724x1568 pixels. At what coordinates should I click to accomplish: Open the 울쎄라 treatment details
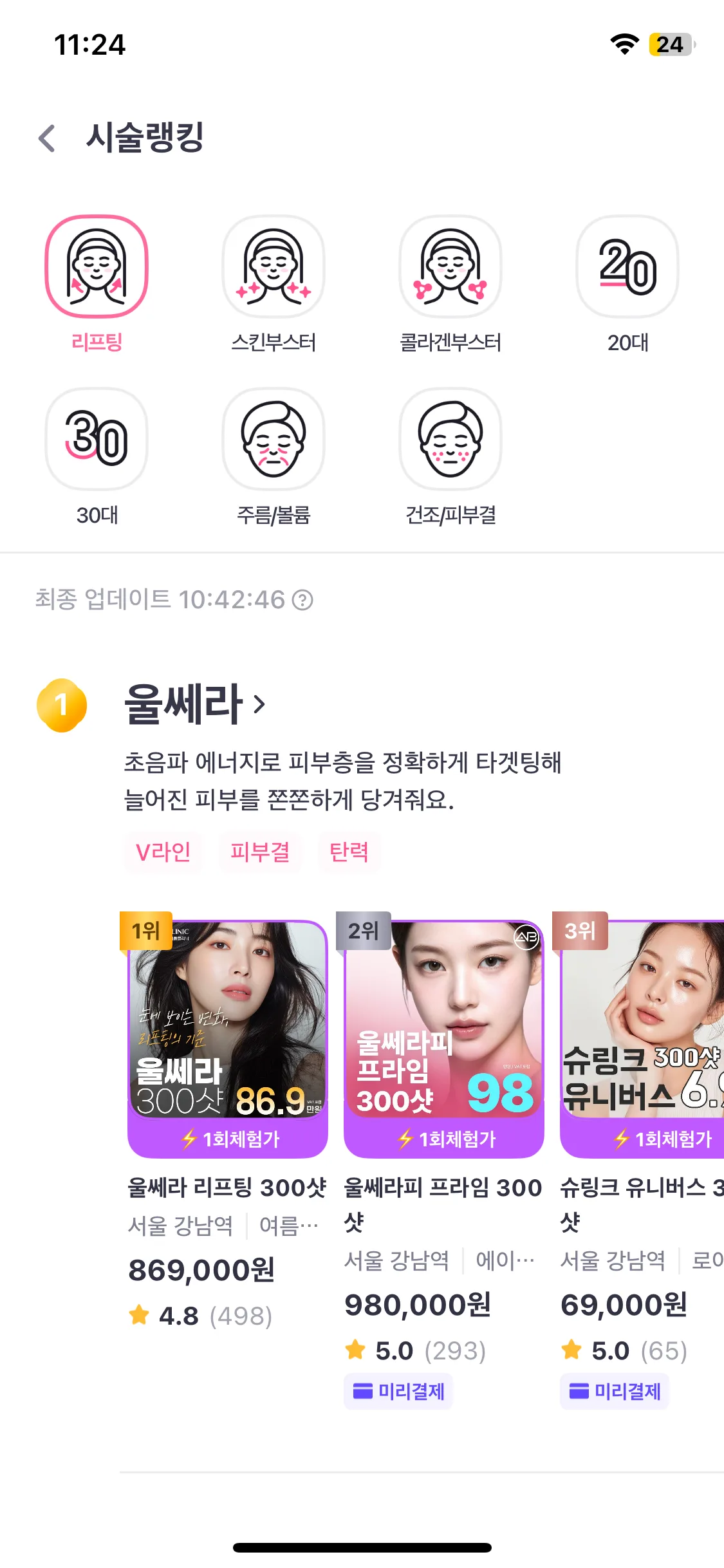pyautogui.click(x=194, y=704)
